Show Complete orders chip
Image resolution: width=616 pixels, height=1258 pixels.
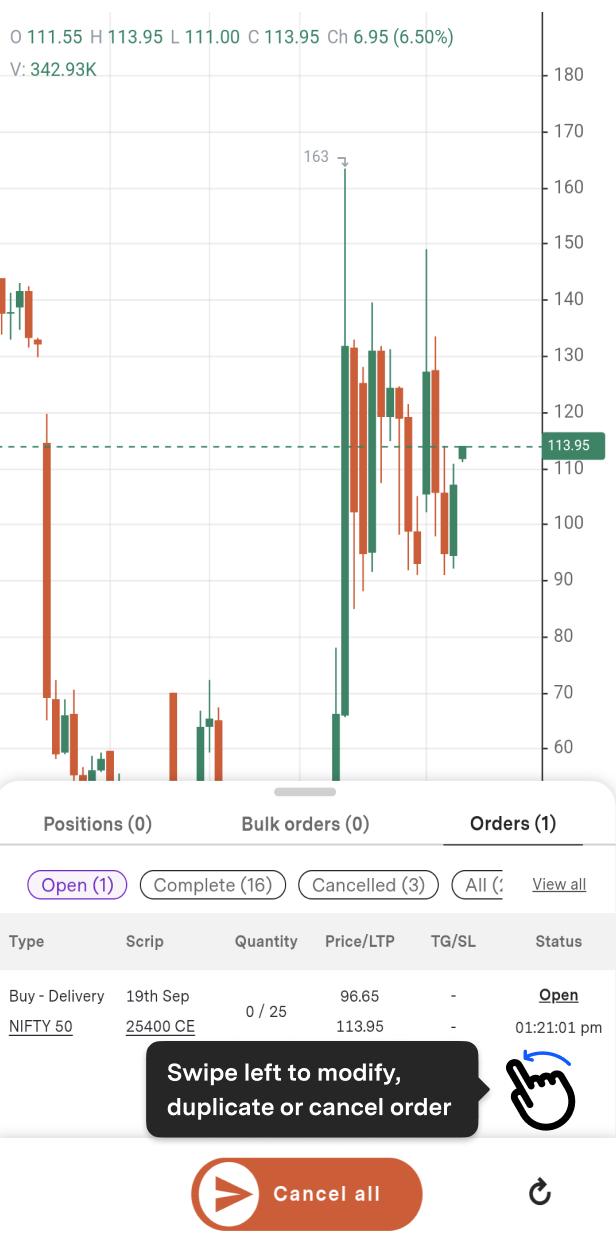click(x=213, y=885)
